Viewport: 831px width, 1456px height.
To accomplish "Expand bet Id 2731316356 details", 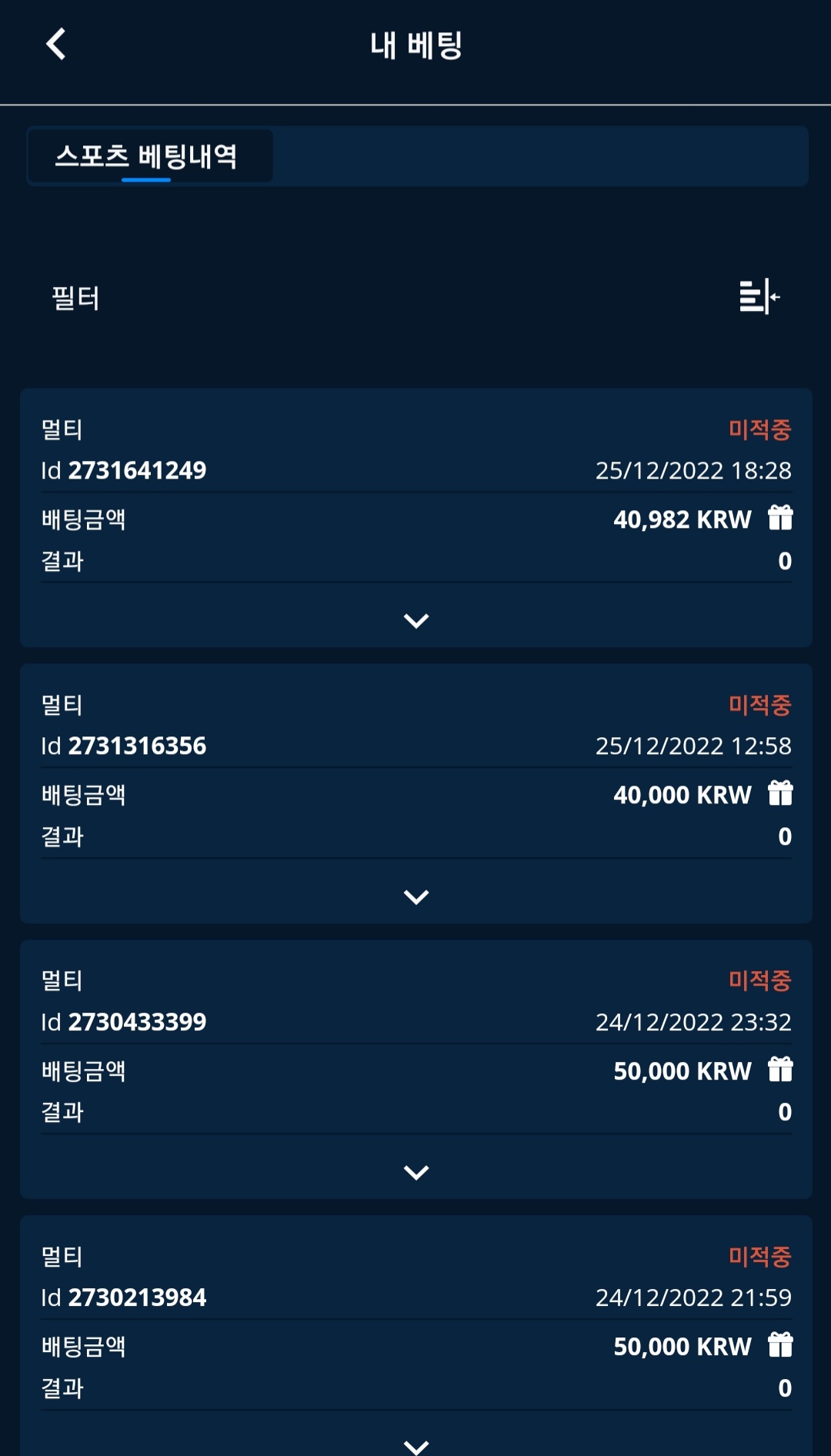I will tap(416, 897).
